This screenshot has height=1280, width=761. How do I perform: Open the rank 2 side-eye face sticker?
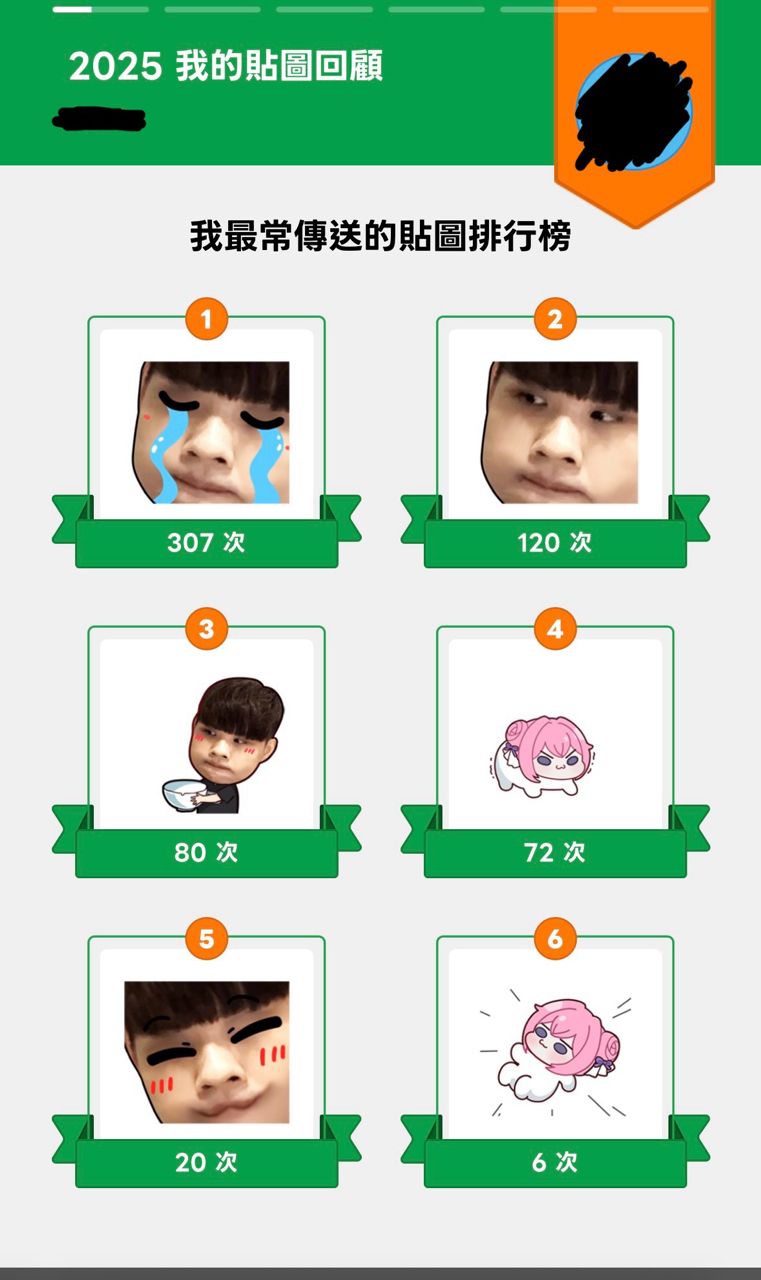tap(559, 431)
